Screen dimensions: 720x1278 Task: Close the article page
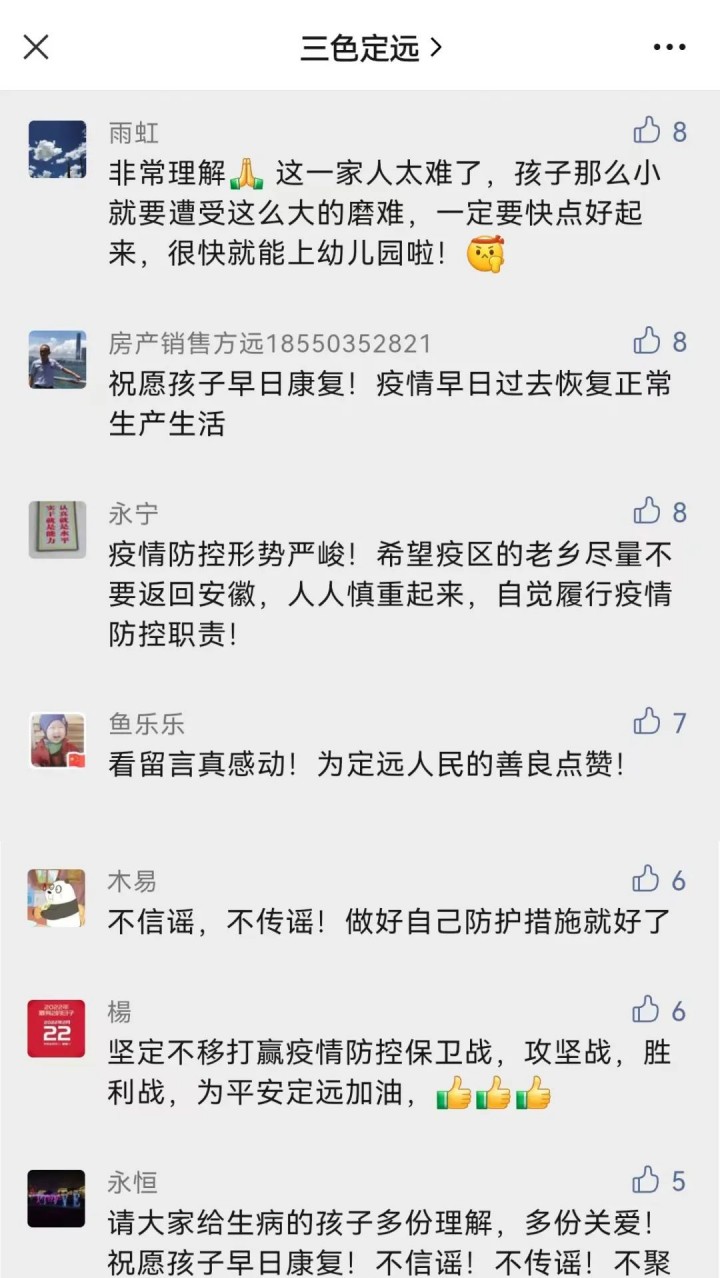36,46
